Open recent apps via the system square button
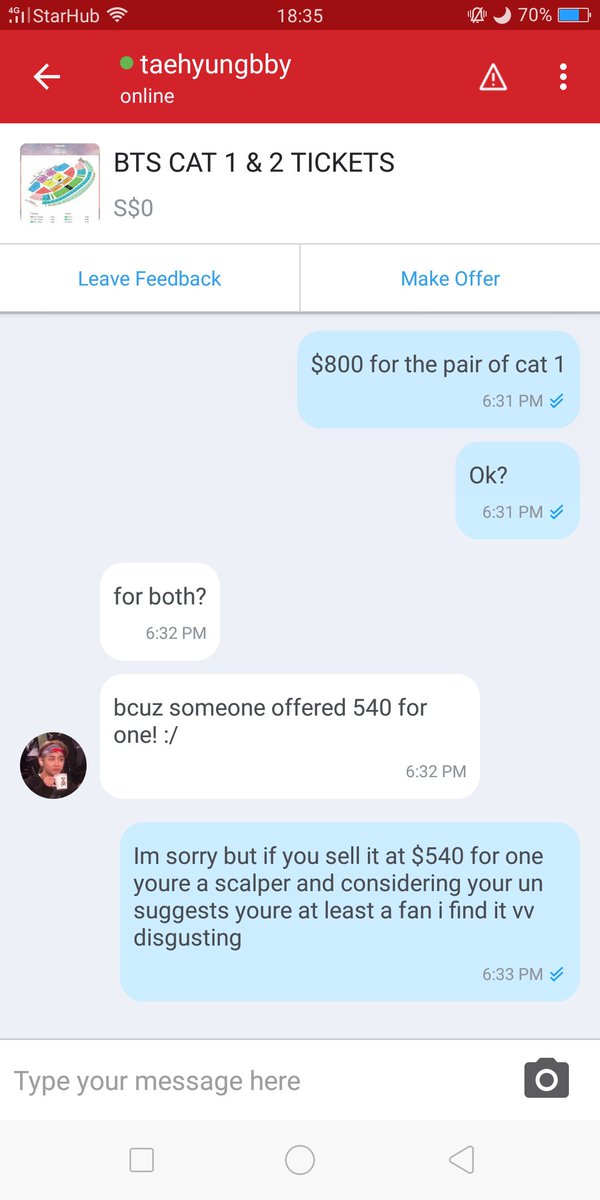 click(142, 1160)
